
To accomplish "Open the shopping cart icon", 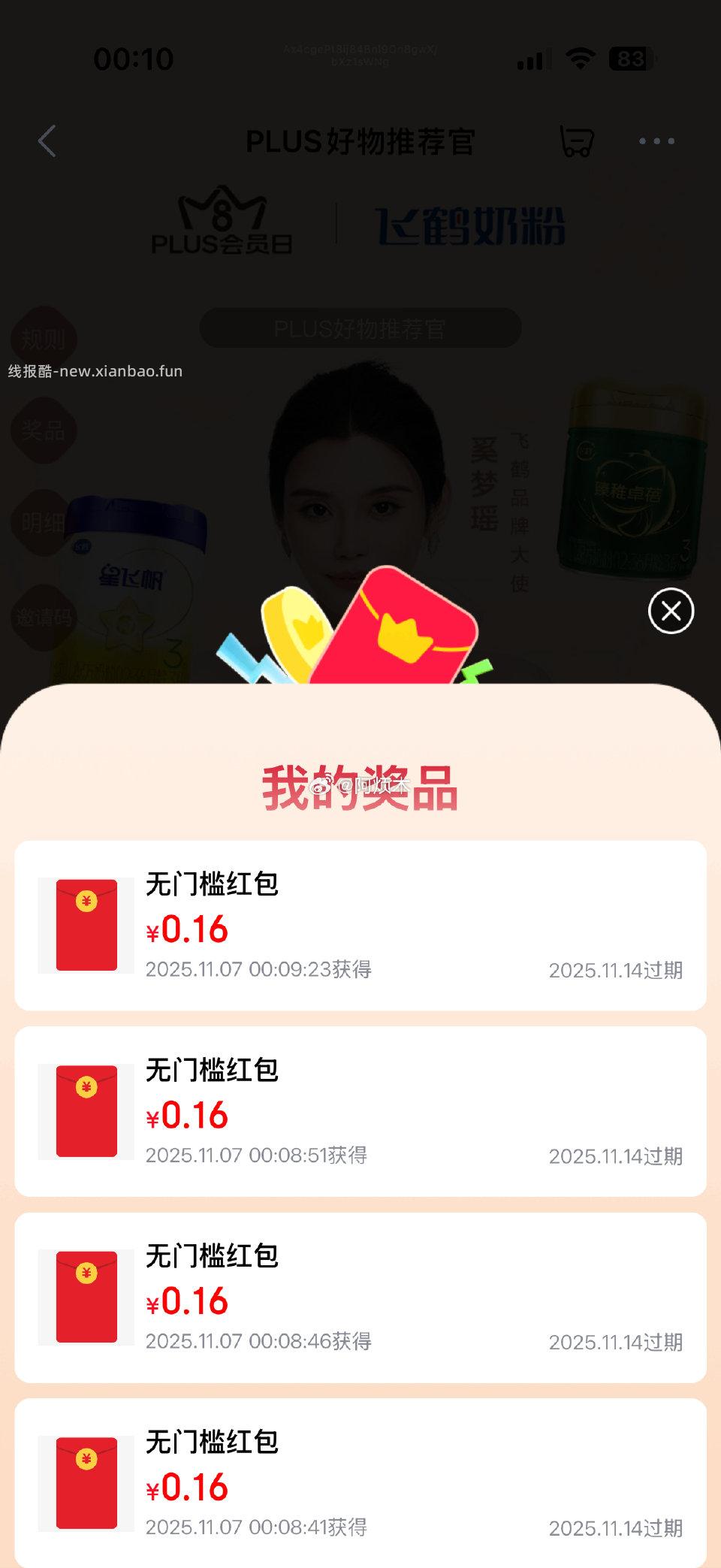I will pos(575,141).
